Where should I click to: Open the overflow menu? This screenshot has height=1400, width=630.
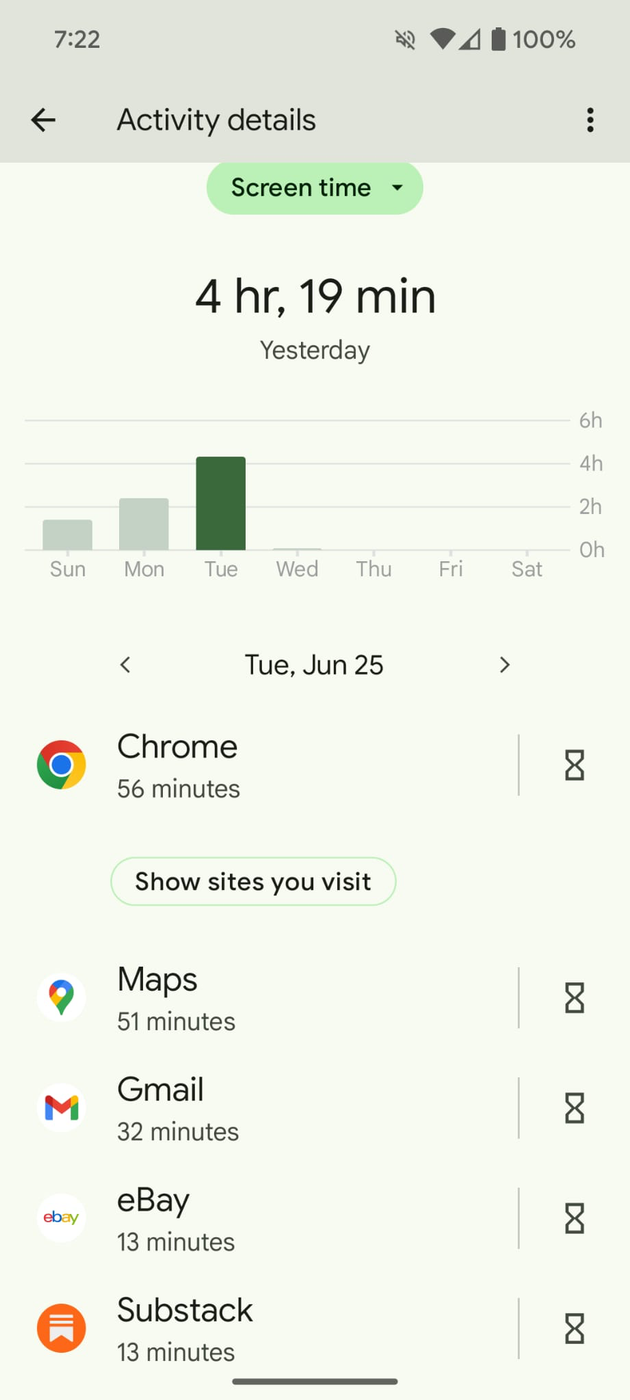tap(590, 120)
